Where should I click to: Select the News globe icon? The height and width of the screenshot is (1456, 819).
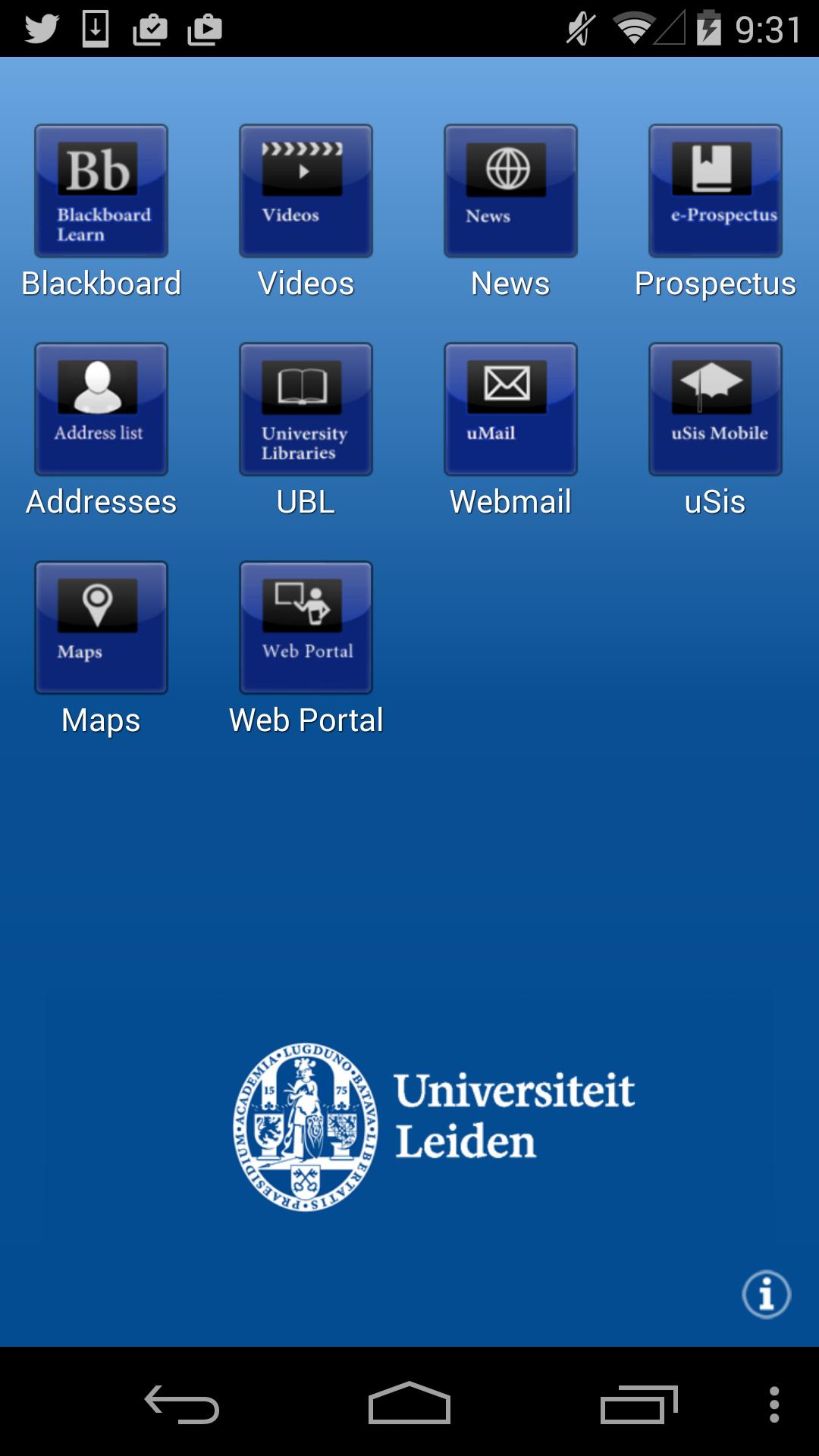510,190
